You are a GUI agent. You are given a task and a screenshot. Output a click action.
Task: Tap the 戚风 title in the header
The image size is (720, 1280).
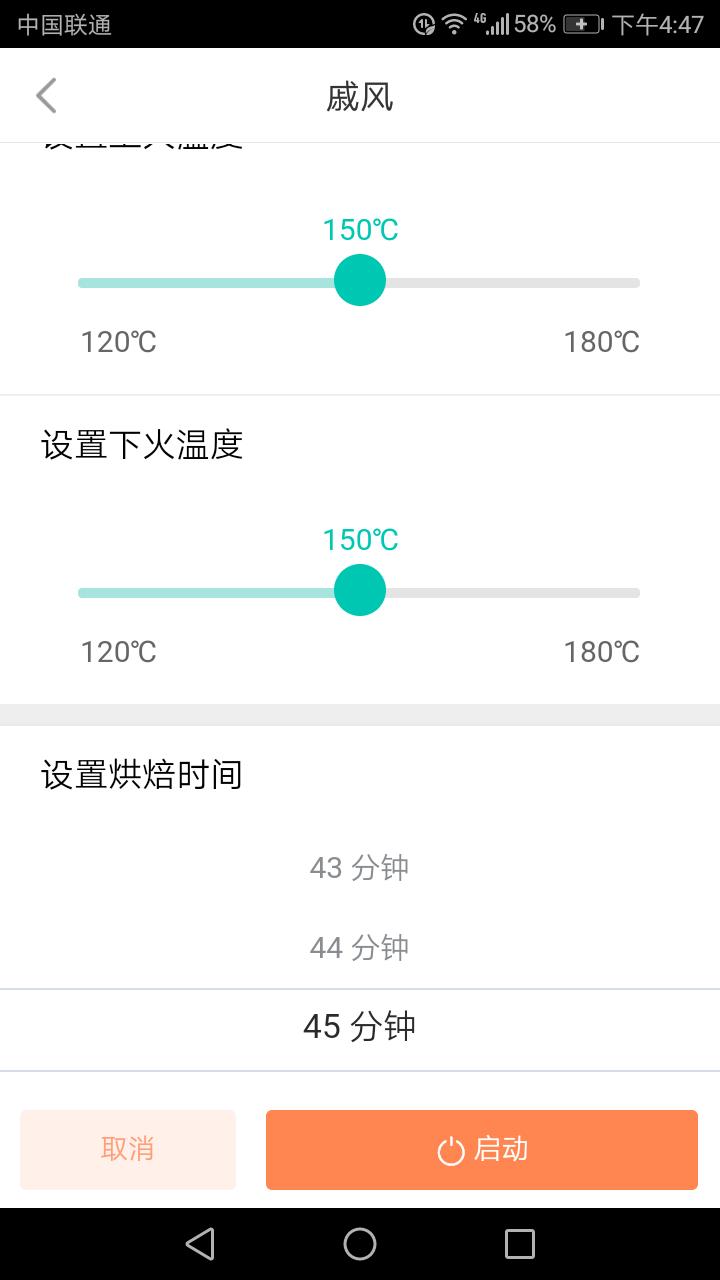[x=360, y=95]
